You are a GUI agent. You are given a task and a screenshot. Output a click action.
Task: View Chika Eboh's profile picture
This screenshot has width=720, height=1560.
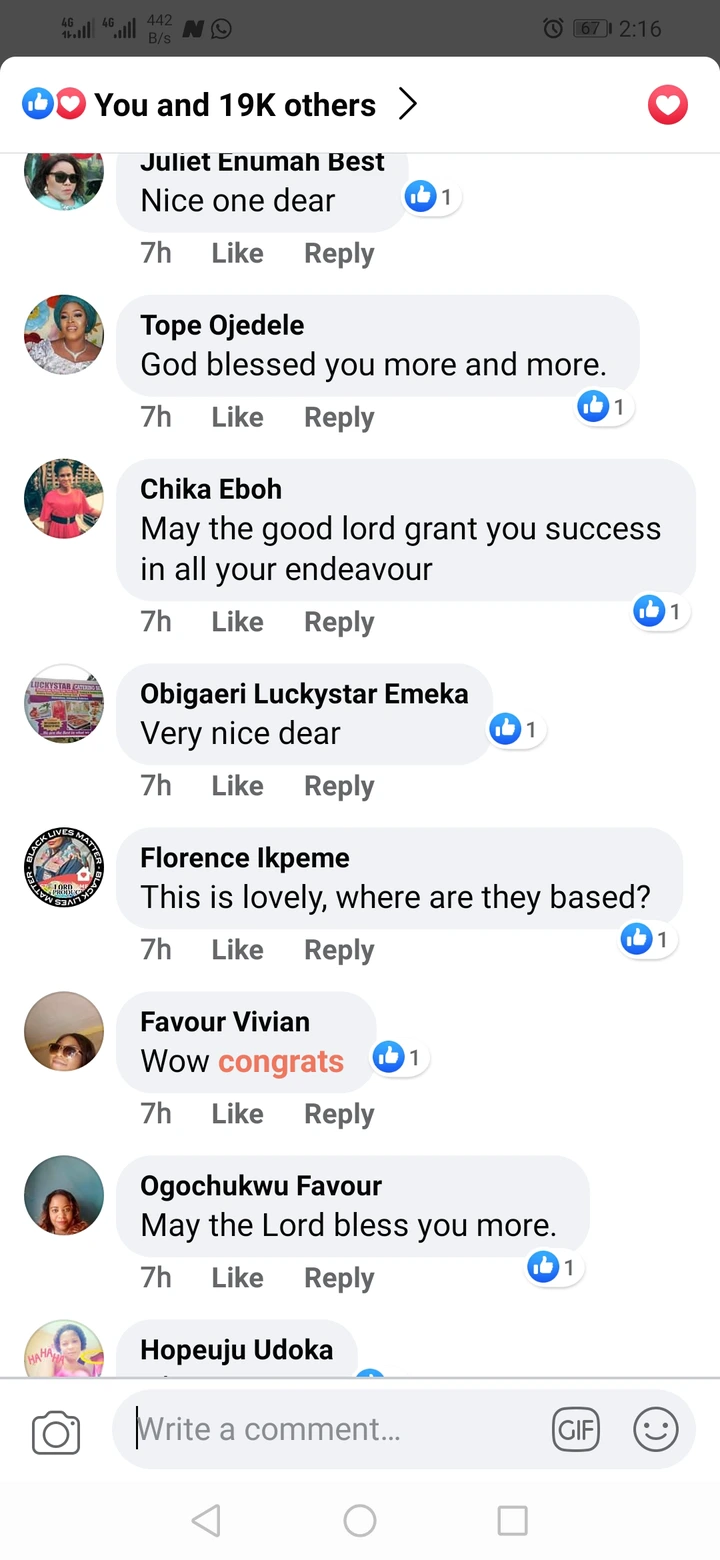(64, 499)
